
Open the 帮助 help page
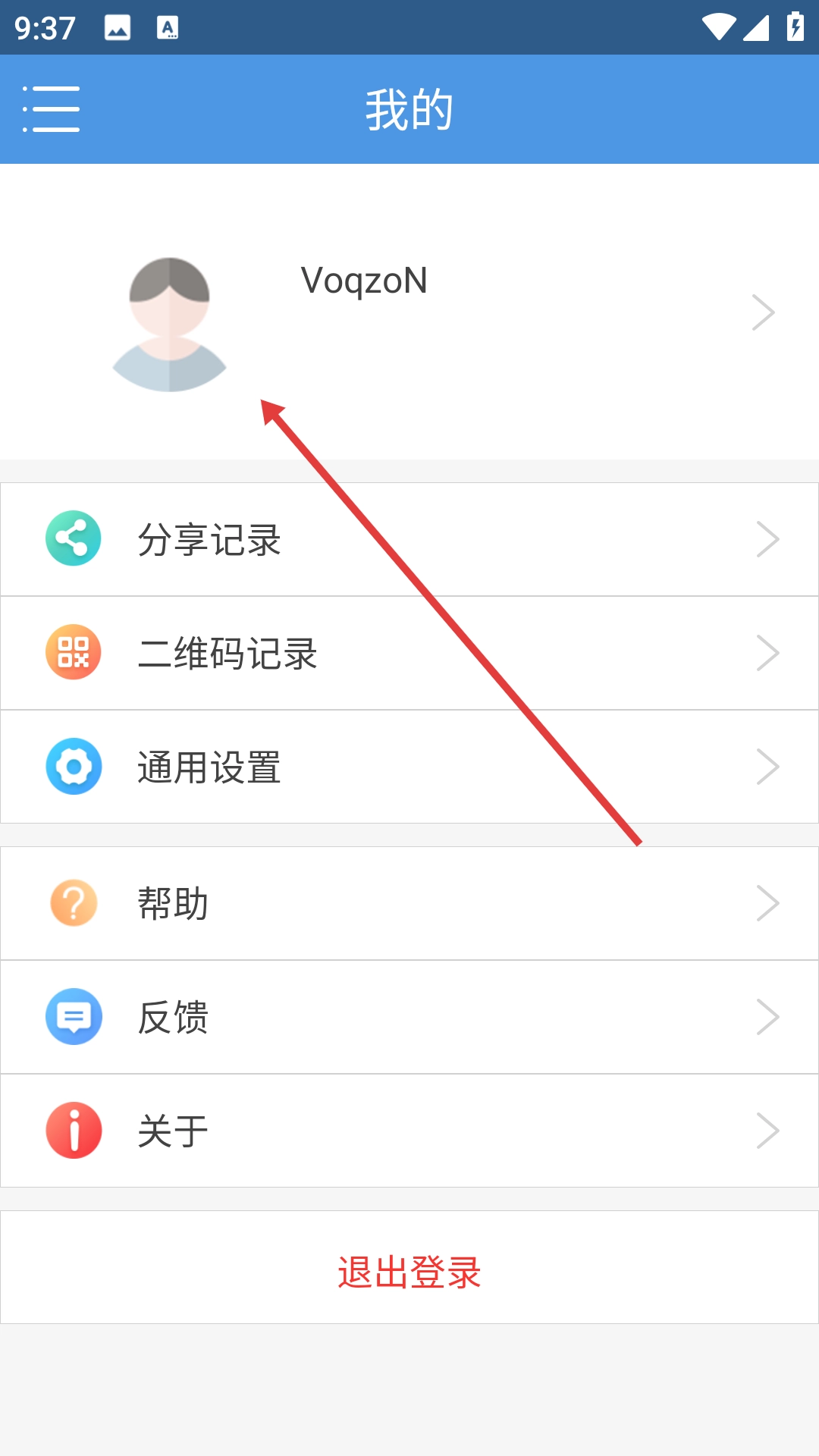[409, 903]
